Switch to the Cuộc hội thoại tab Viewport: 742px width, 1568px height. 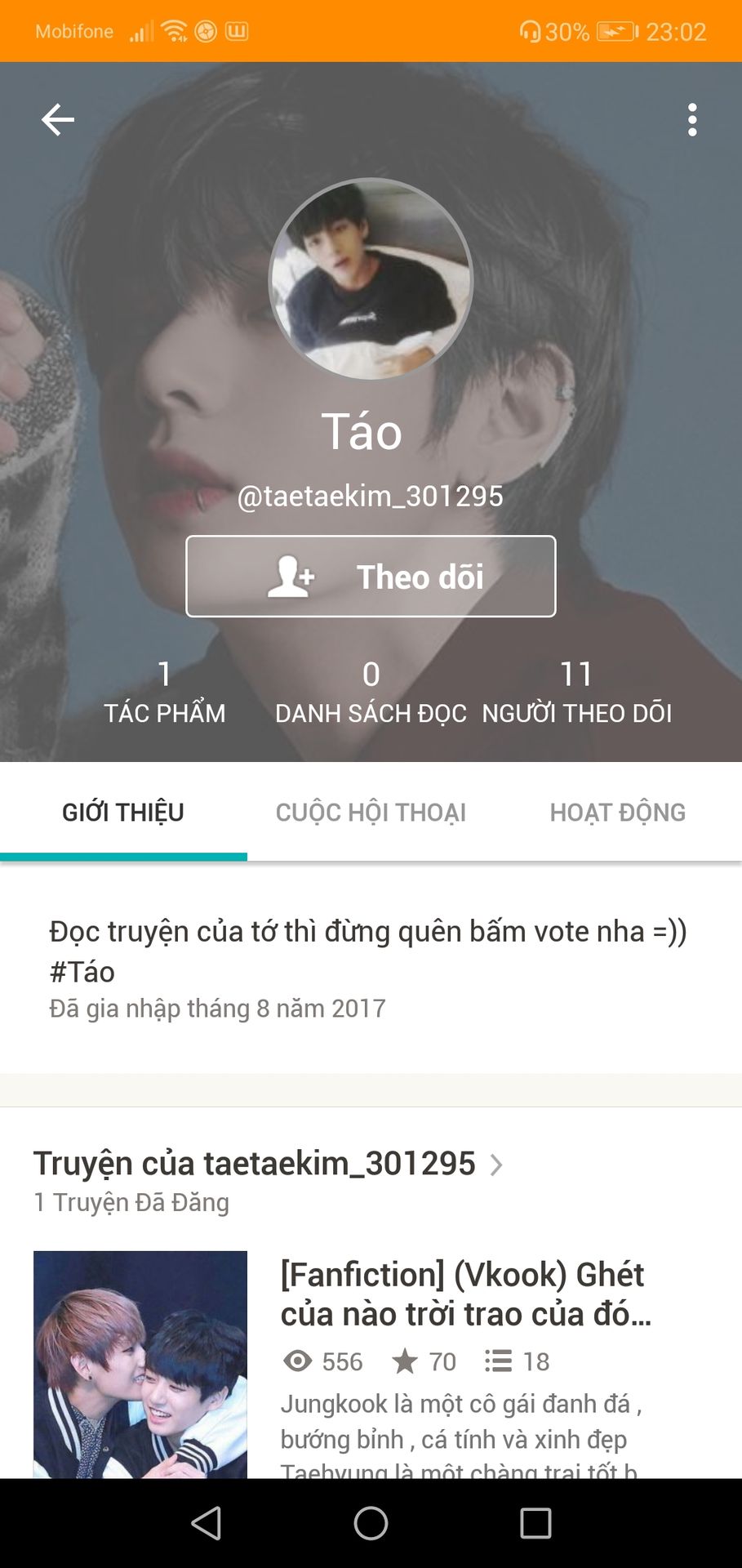point(371,812)
